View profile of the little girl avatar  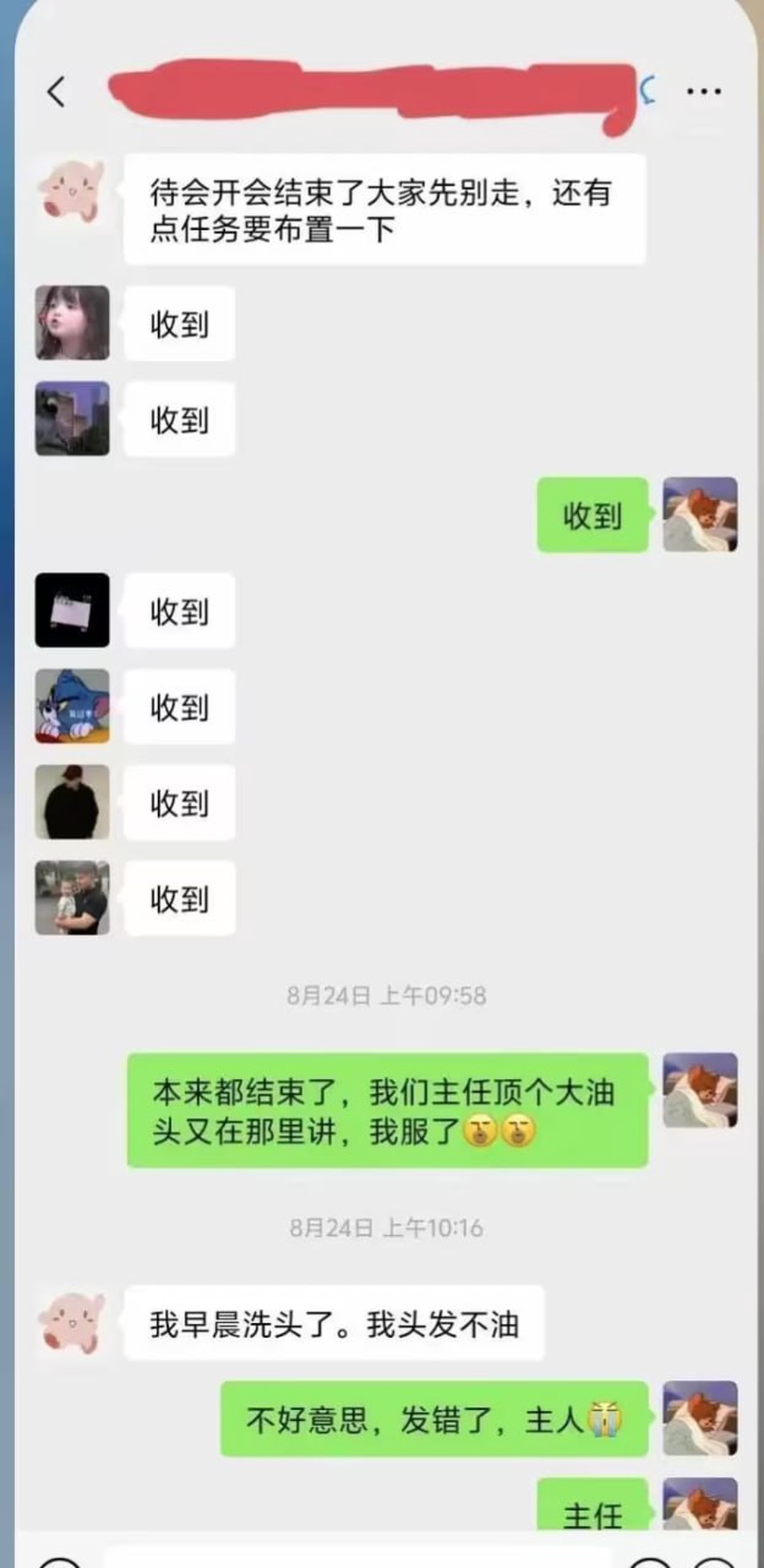click(72, 322)
